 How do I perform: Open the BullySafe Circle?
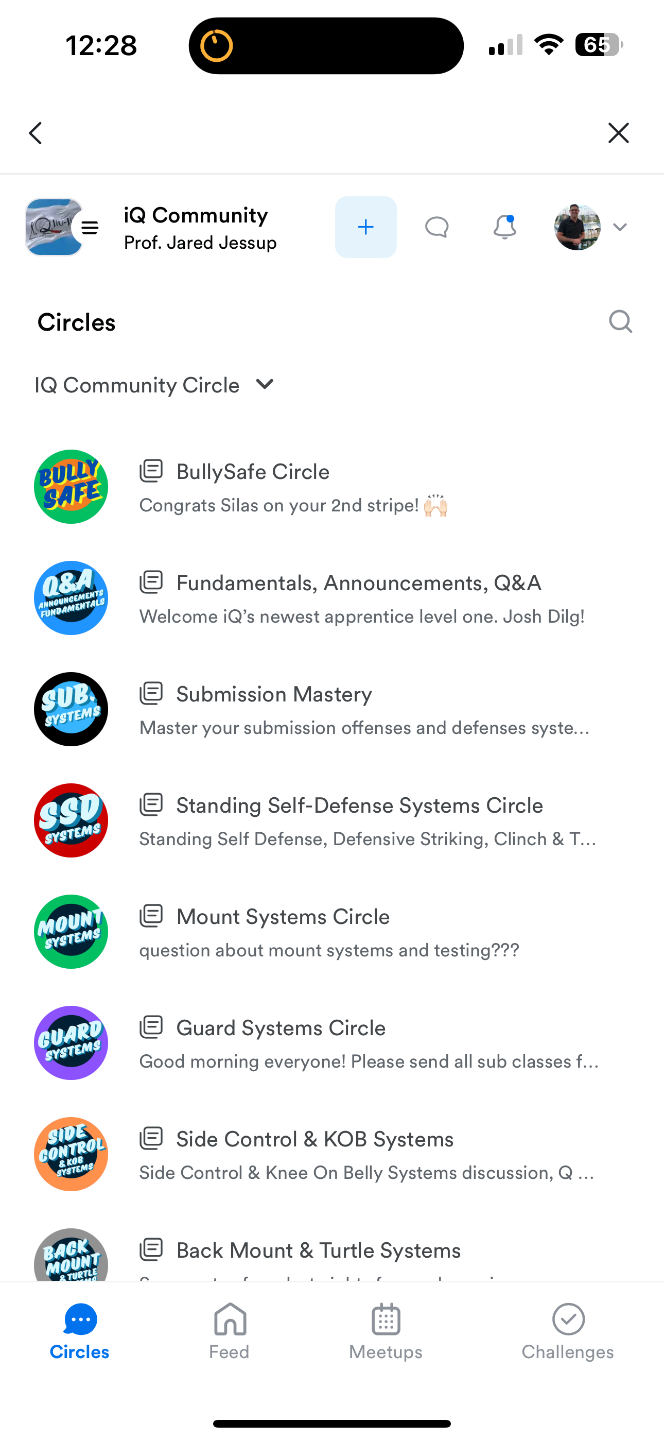point(253,472)
